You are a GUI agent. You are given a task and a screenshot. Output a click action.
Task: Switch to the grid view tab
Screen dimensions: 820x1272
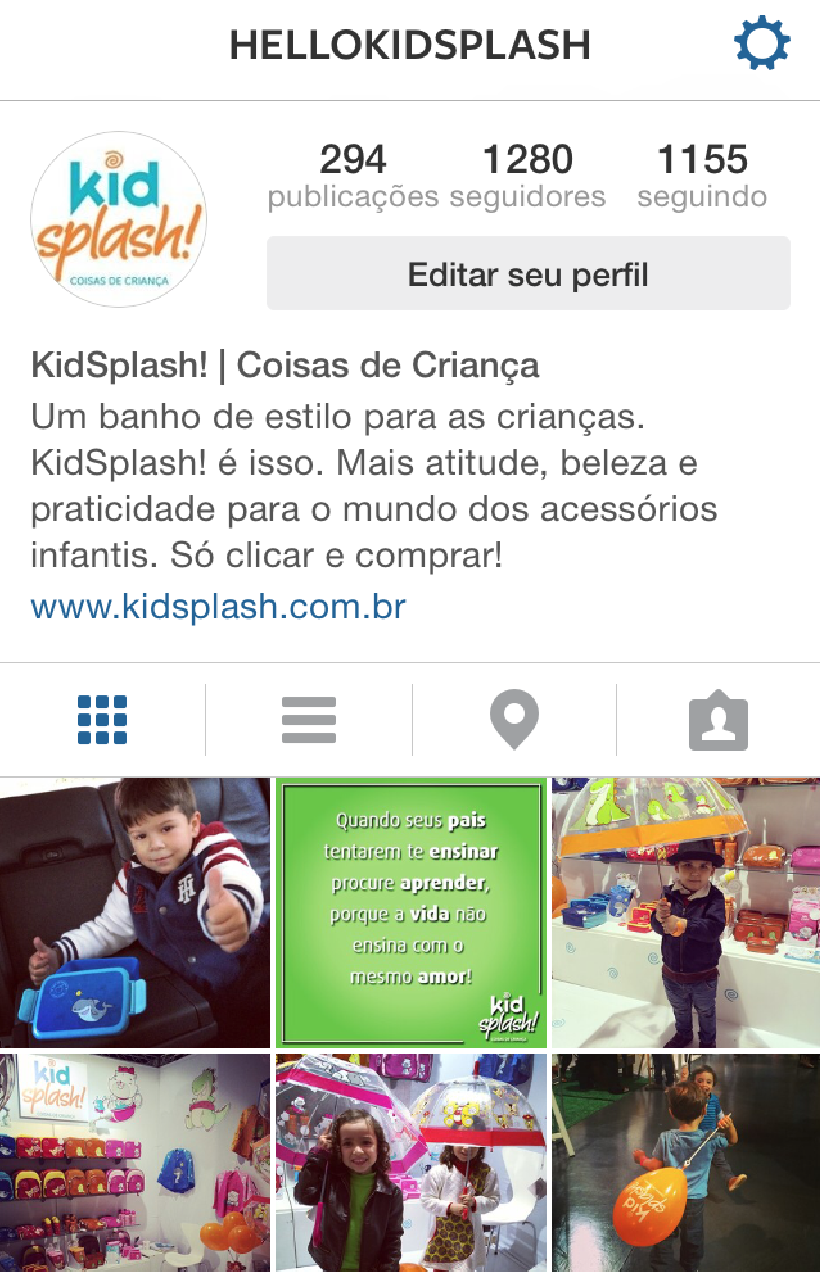tap(103, 720)
